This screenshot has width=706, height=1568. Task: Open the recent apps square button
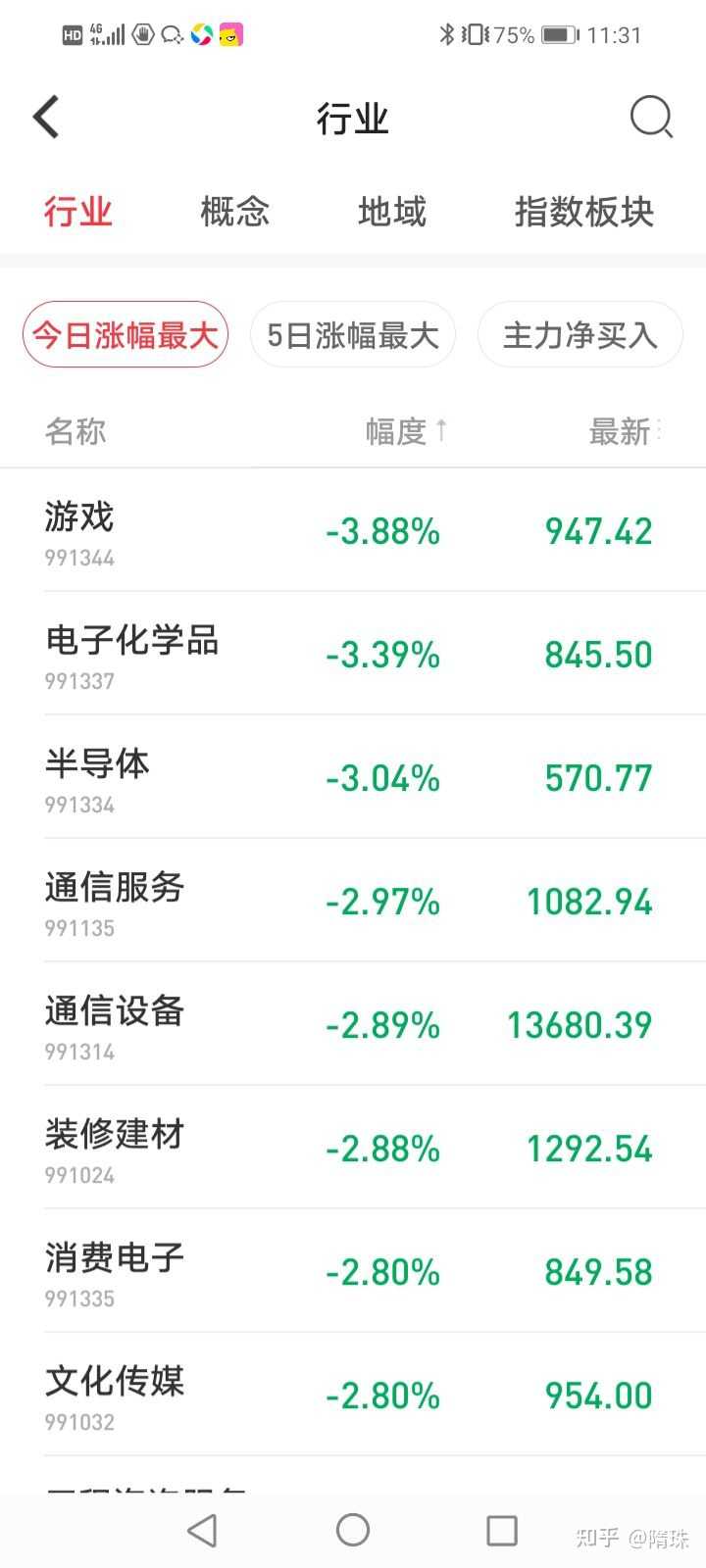point(502,1530)
